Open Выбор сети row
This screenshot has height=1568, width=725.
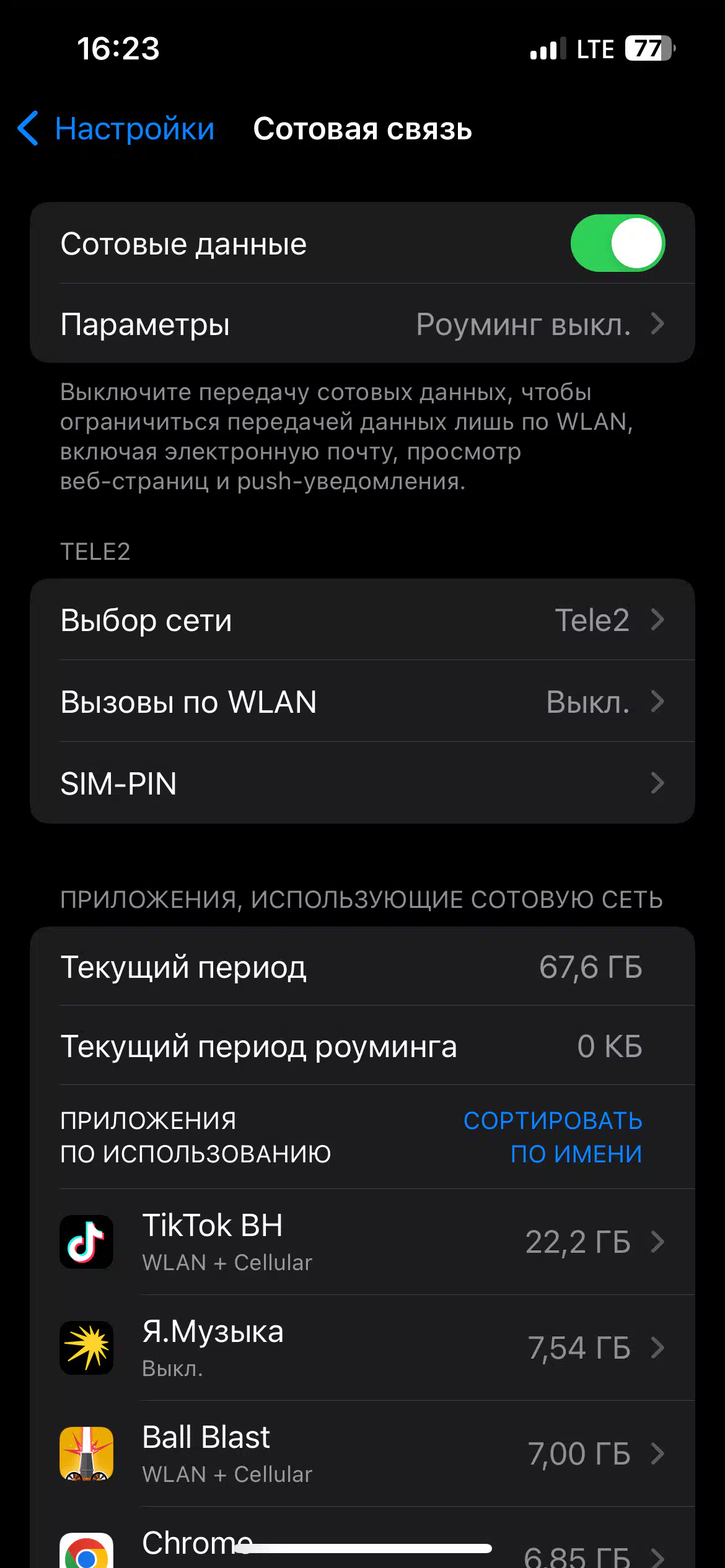tap(362, 620)
